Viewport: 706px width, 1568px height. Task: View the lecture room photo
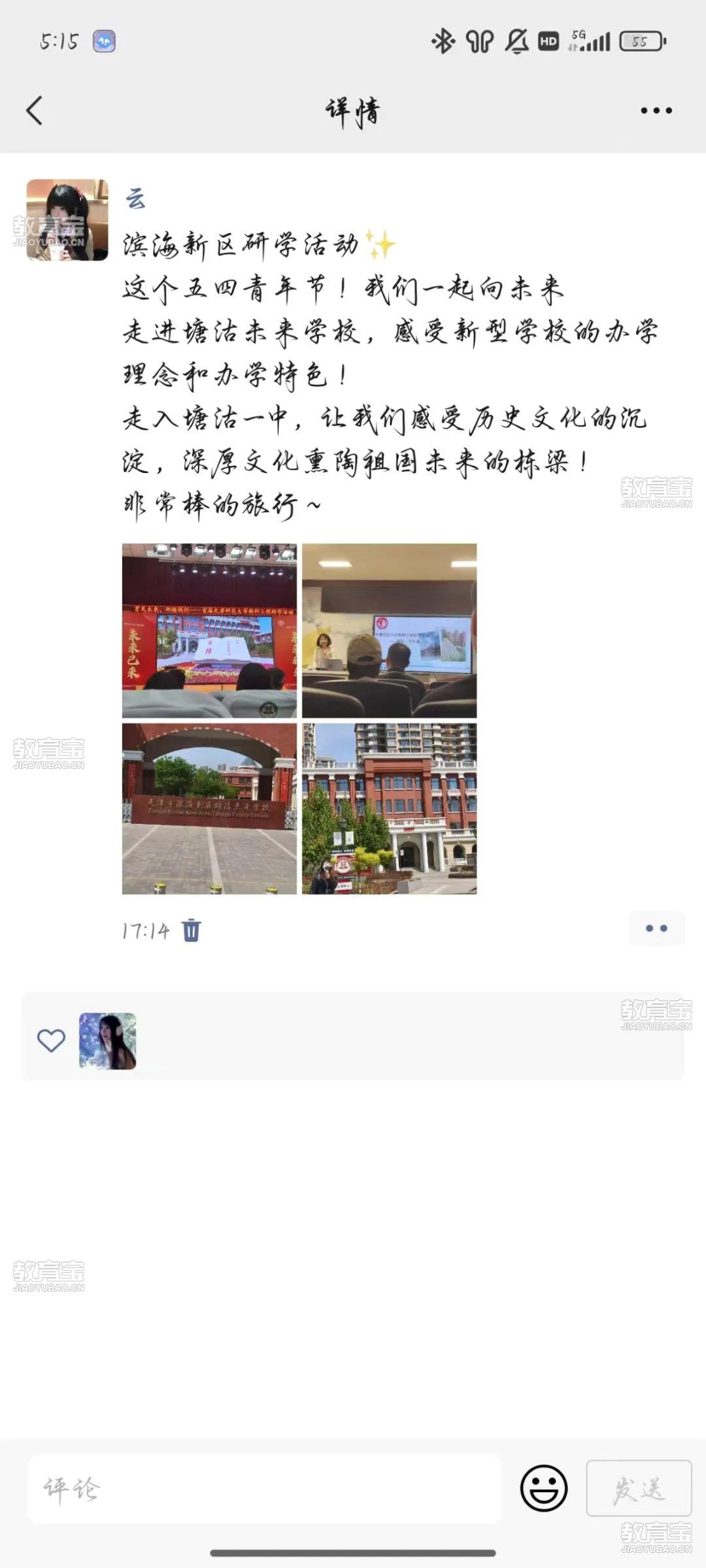pyautogui.click(x=389, y=630)
